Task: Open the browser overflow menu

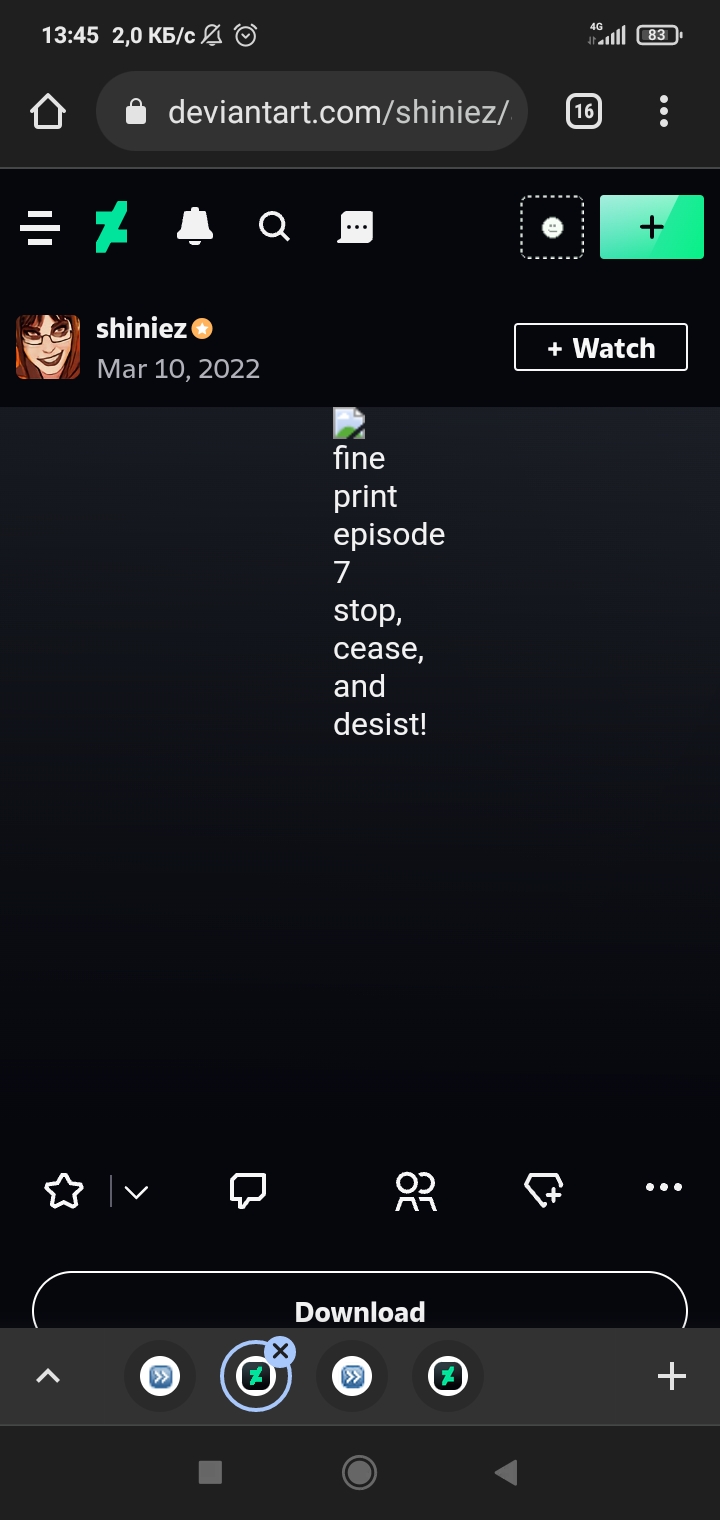Action: pos(664,111)
